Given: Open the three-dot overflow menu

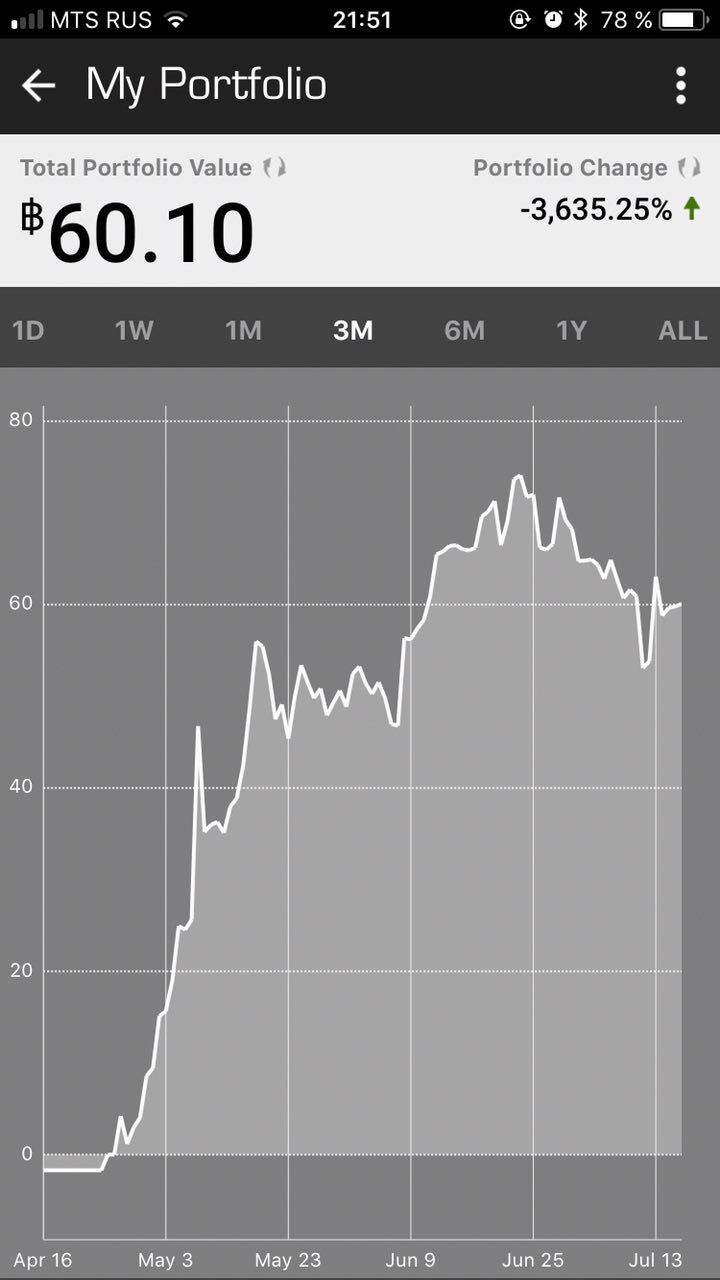Looking at the screenshot, I should (681, 86).
